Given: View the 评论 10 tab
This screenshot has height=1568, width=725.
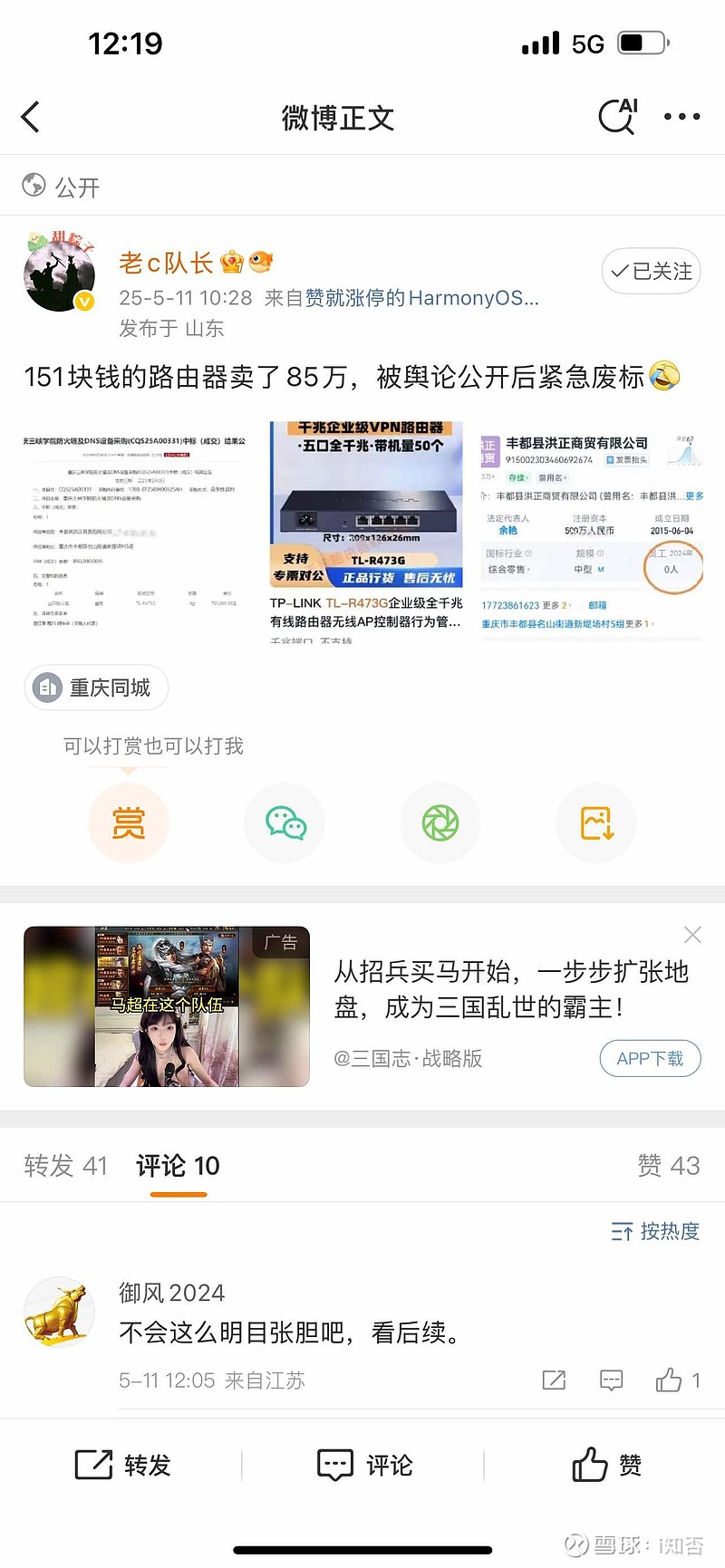Looking at the screenshot, I should click(177, 1166).
